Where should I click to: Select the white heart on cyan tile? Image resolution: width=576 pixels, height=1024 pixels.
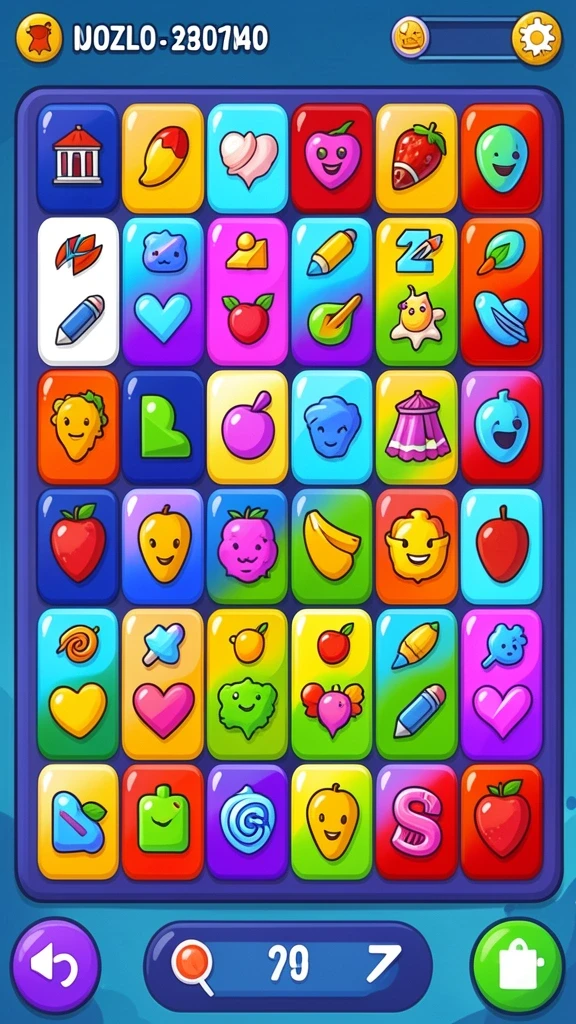pyautogui.click(x=247, y=158)
